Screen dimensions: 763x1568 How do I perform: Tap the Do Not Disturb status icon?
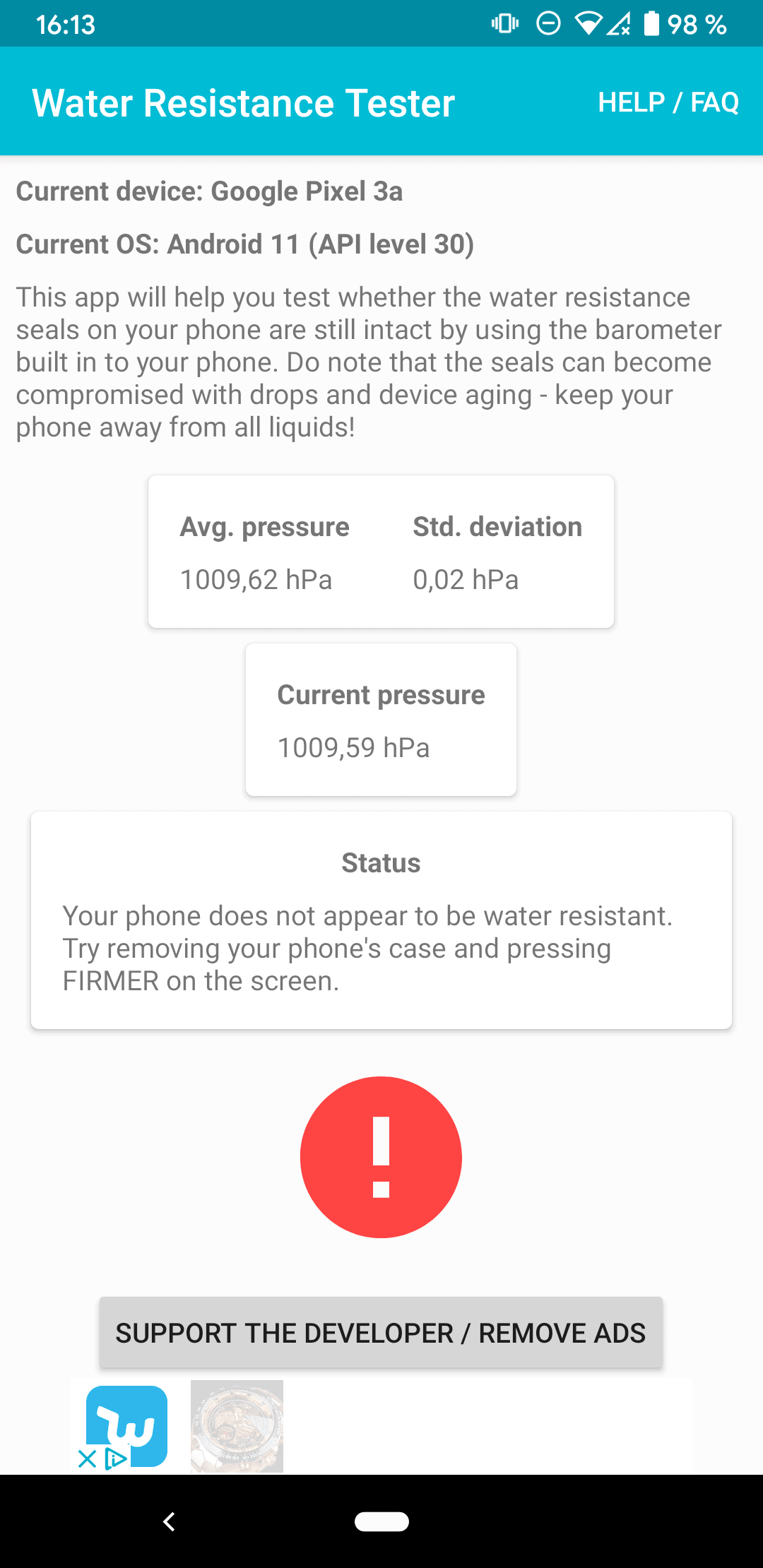(x=548, y=24)
